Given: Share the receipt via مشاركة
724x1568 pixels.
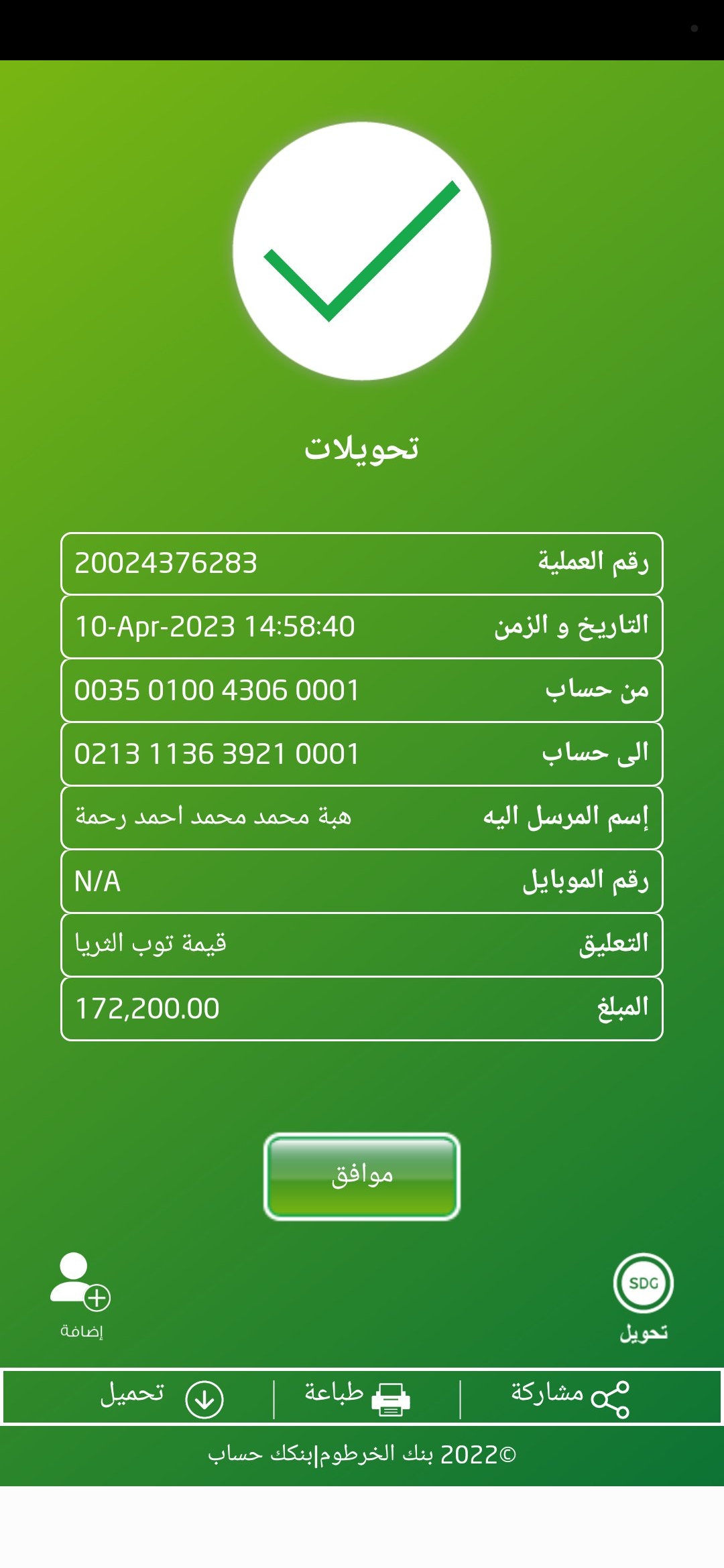Looking at the screenshot, I should coord(570,1397).
